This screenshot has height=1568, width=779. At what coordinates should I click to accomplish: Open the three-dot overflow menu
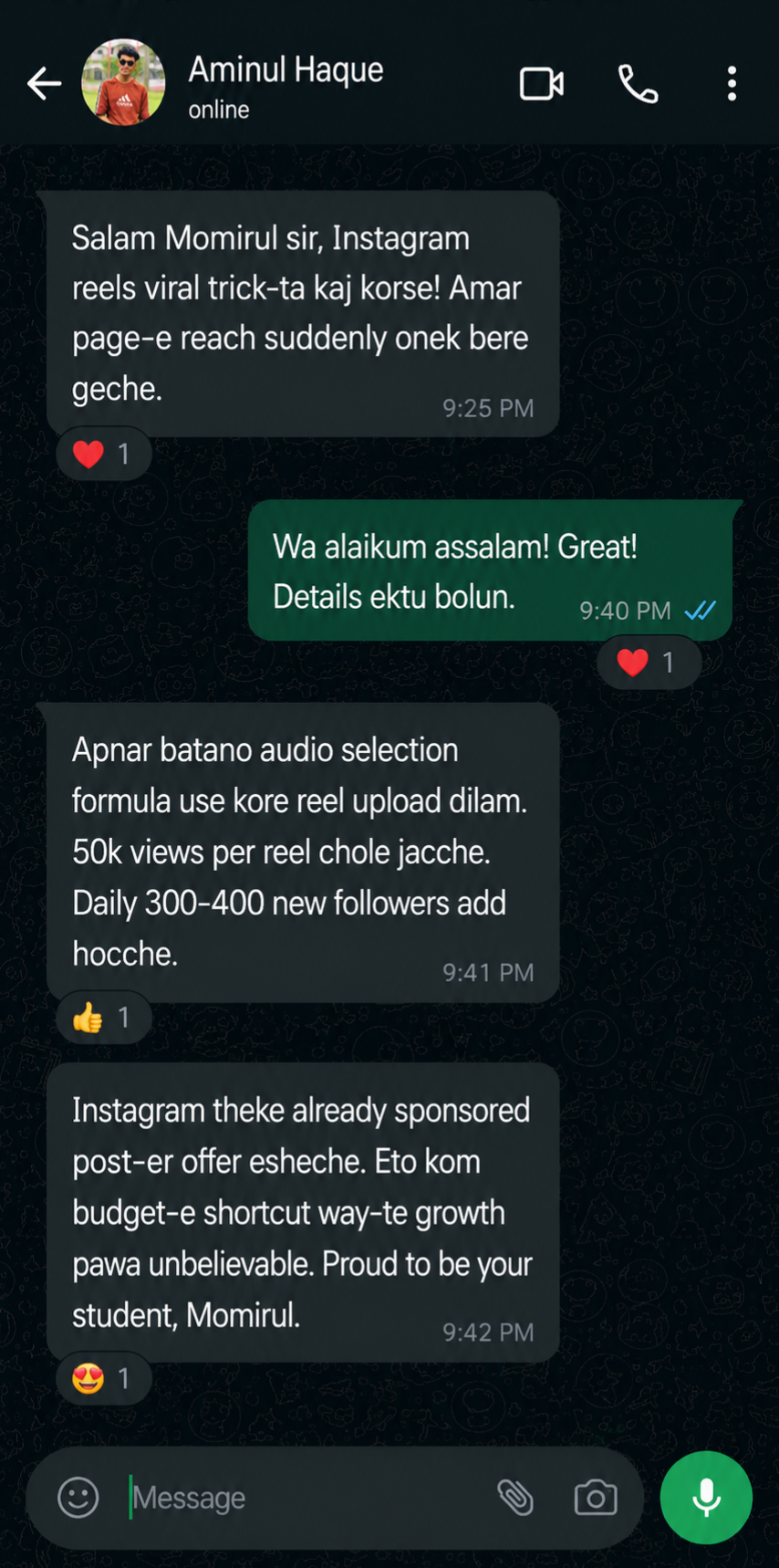pos(732,84)
